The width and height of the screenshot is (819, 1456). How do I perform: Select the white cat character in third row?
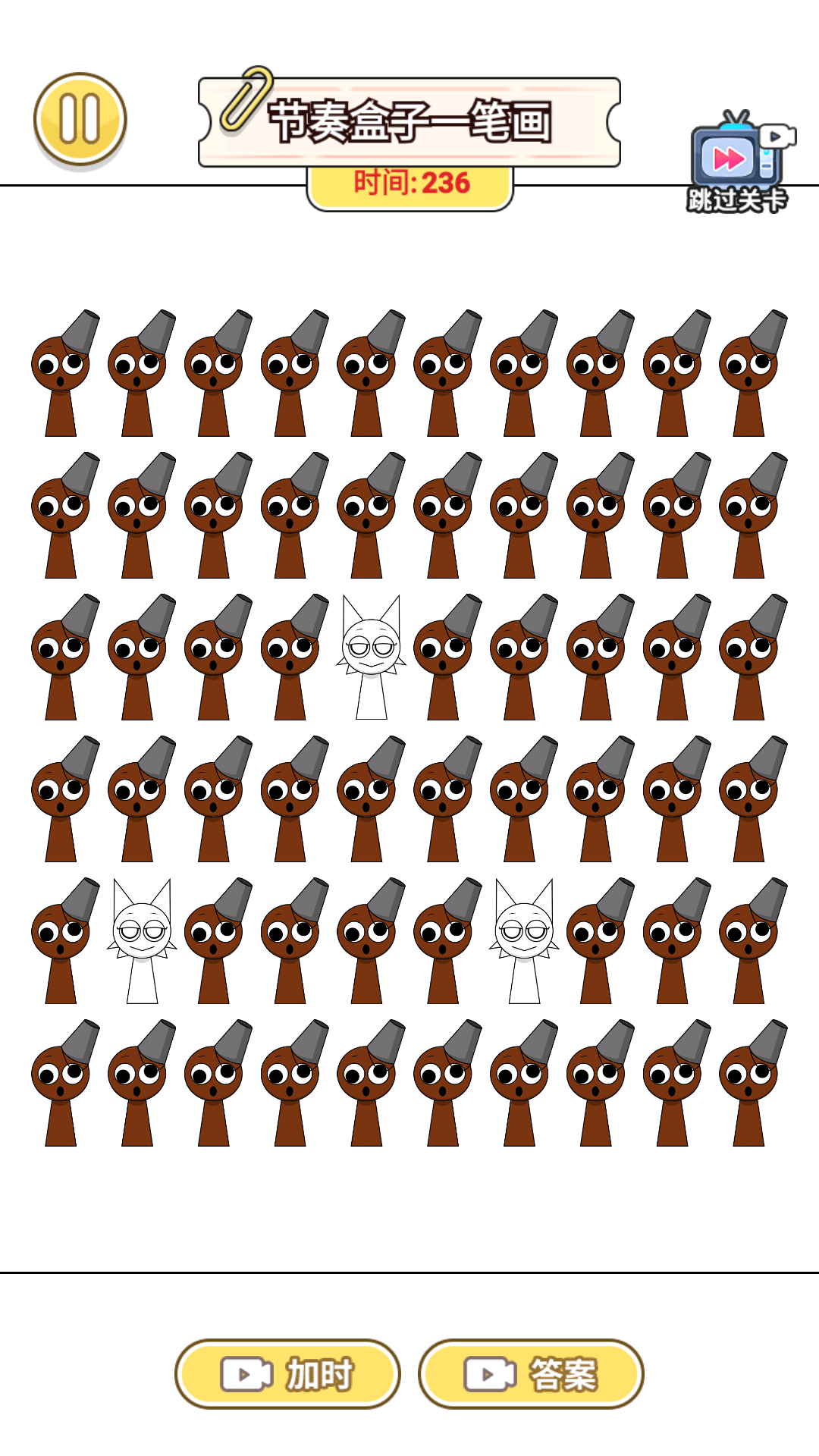[371, 658]
